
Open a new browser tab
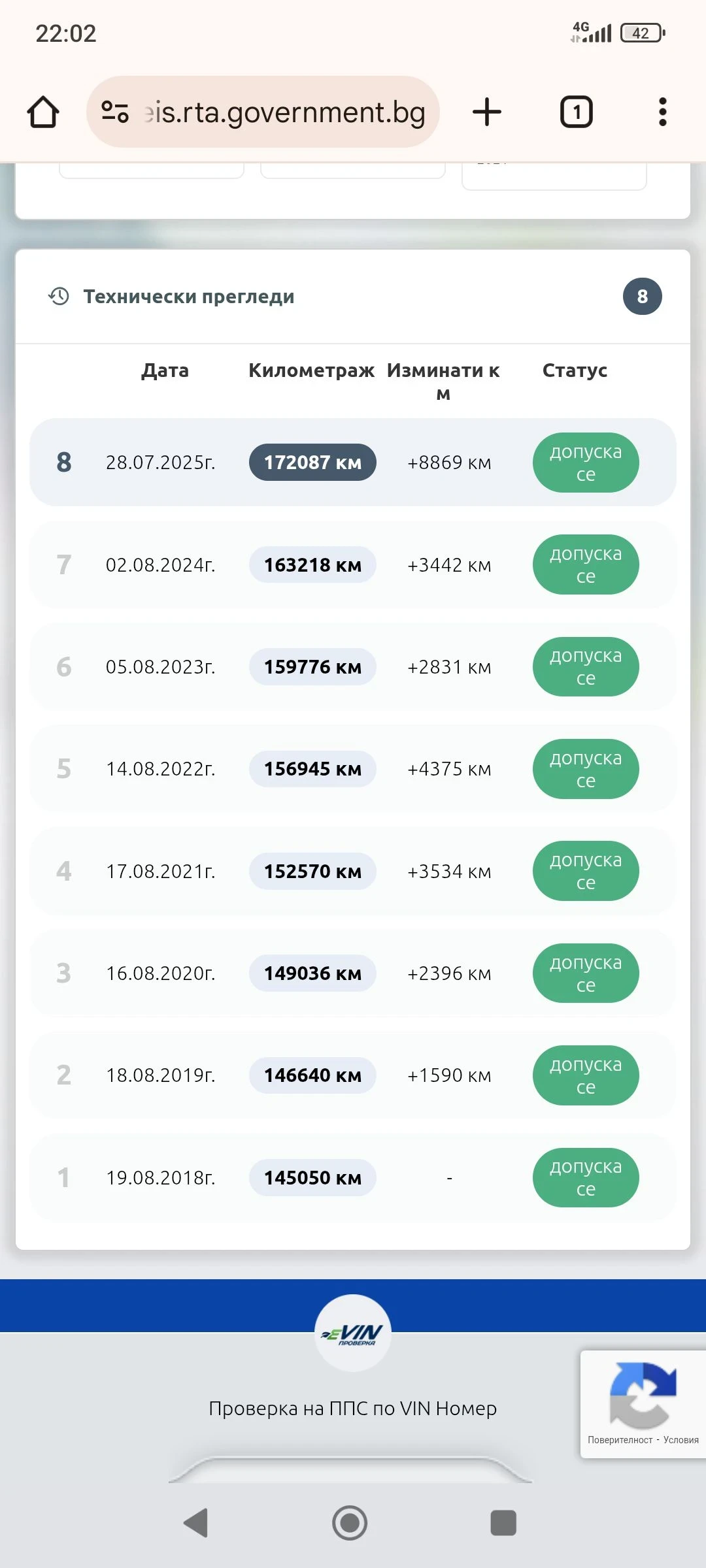pos(487,112)
